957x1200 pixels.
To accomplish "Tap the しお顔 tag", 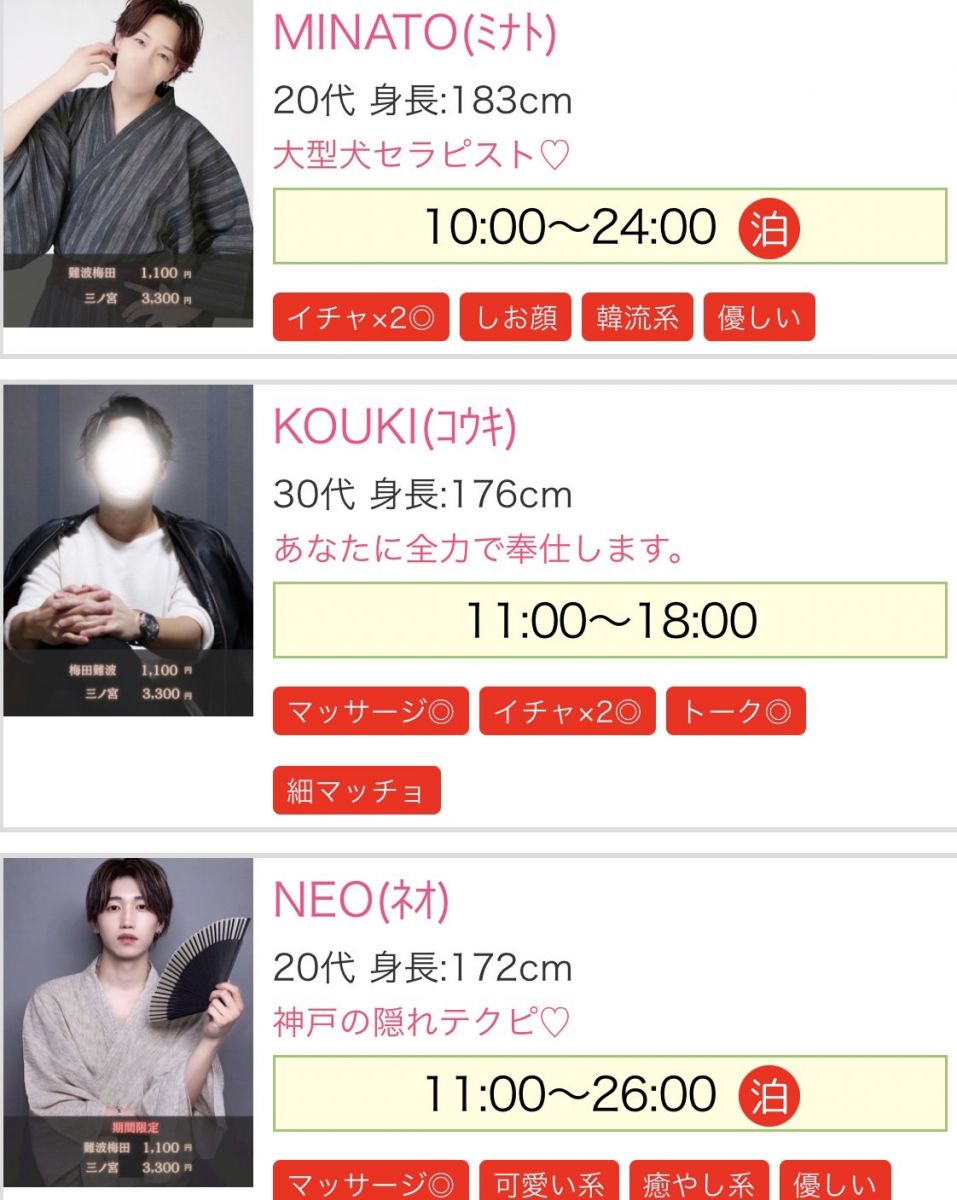I will 515,318.
